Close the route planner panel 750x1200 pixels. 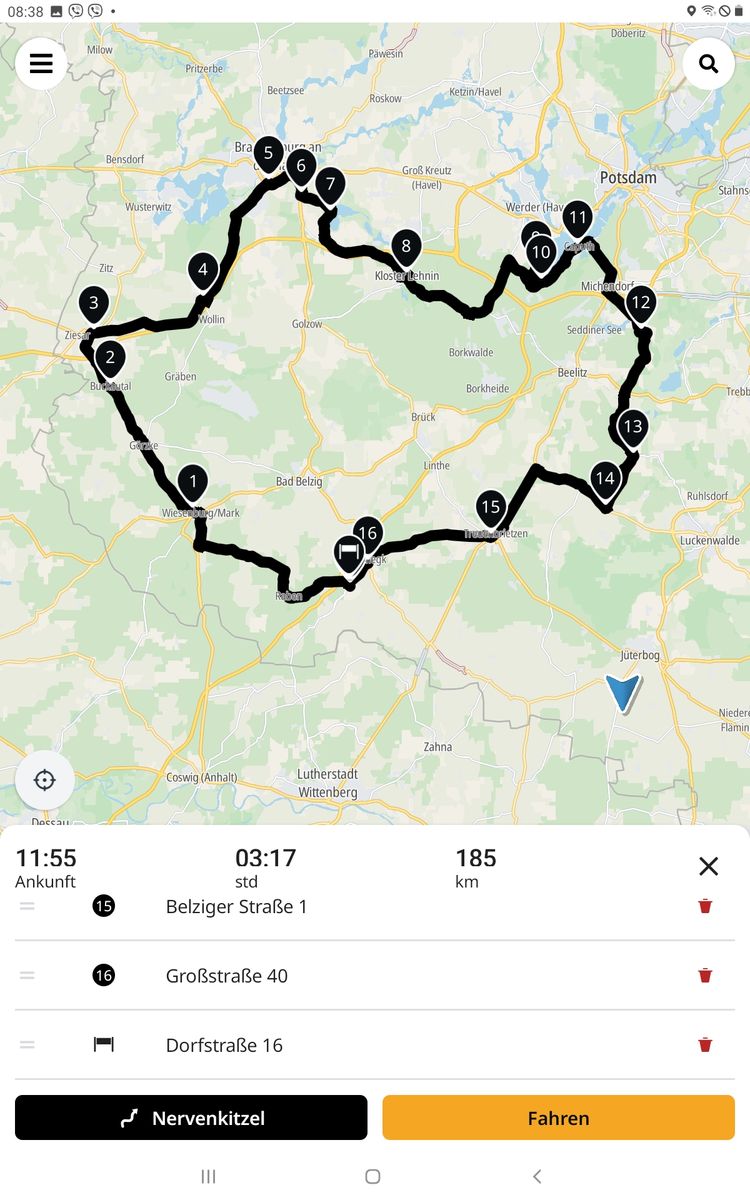(x=708, y=866)
